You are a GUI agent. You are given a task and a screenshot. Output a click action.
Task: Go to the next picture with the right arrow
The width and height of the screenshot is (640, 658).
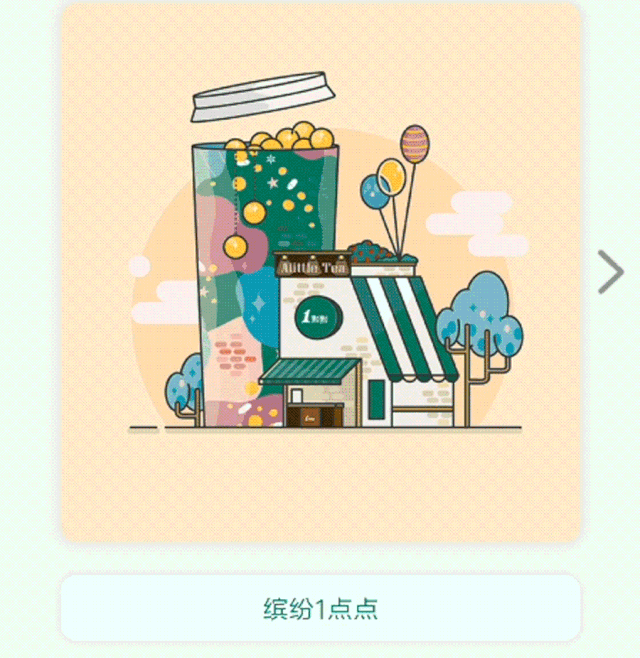pyautogui.click(x=610, y=272)
